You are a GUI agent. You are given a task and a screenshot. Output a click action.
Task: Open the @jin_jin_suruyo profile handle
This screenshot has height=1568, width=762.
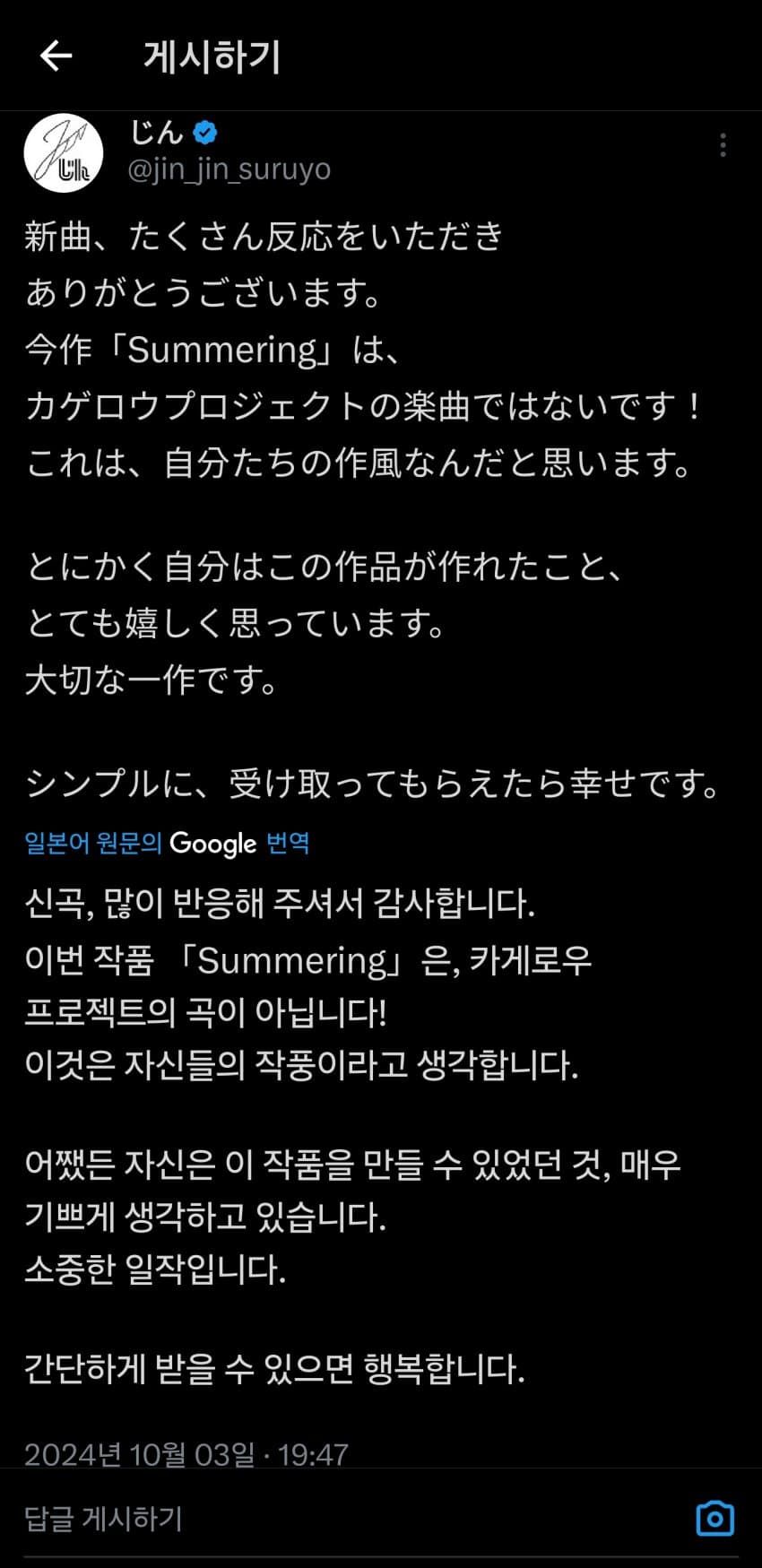pyautogui.click(x=229, y=169)
